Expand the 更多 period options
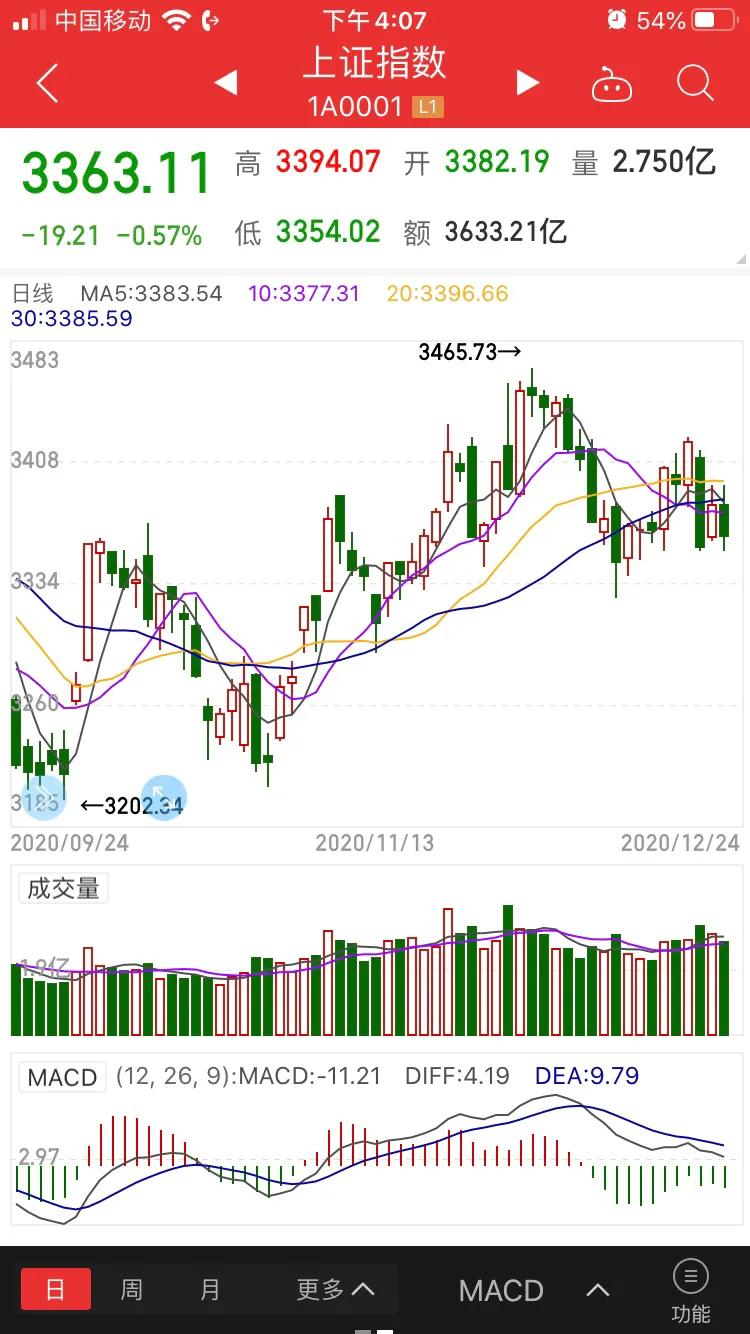The image size is (750, 1334). 336,1290
